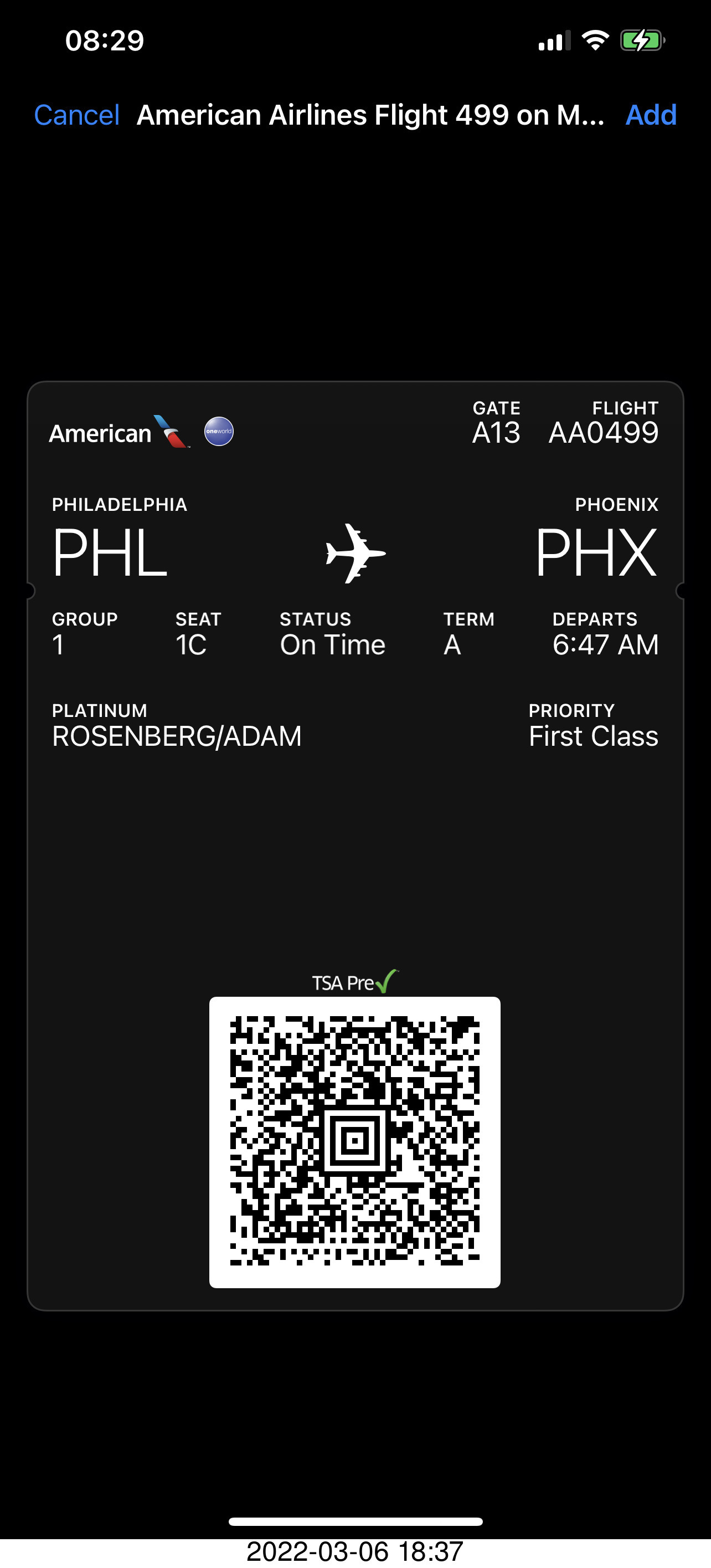This screenshot has height=1568, width=711.
Task: Cancel adding the boarding pass
Action: click(x=76, y=115)
